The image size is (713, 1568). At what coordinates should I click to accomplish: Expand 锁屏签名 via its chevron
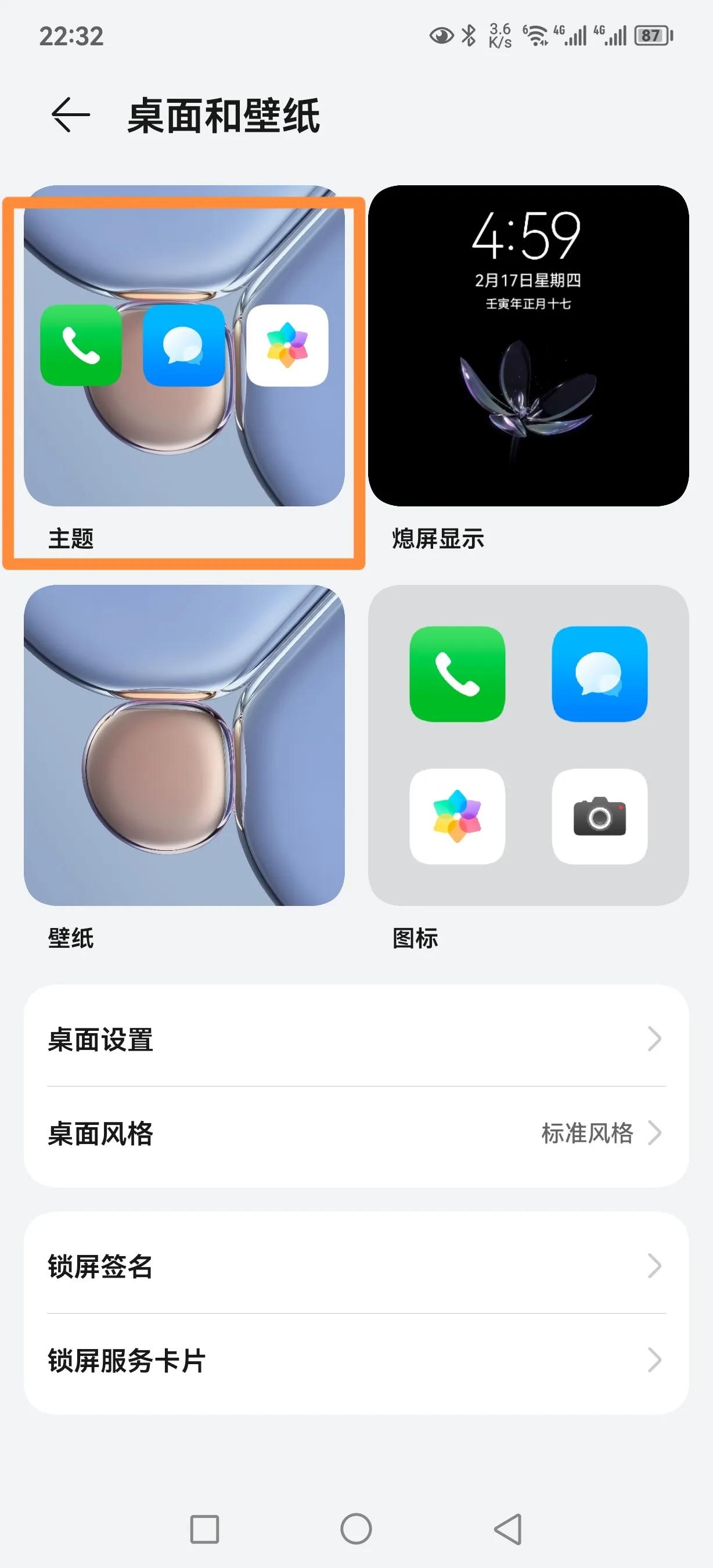point(654,1267)
